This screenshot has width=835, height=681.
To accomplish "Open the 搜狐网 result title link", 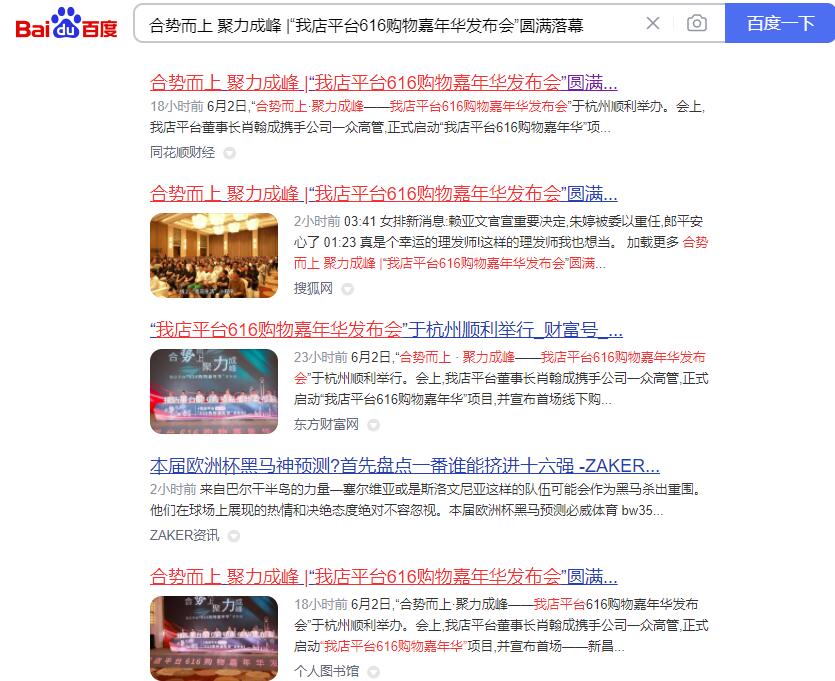I will [x=383, y=193].
